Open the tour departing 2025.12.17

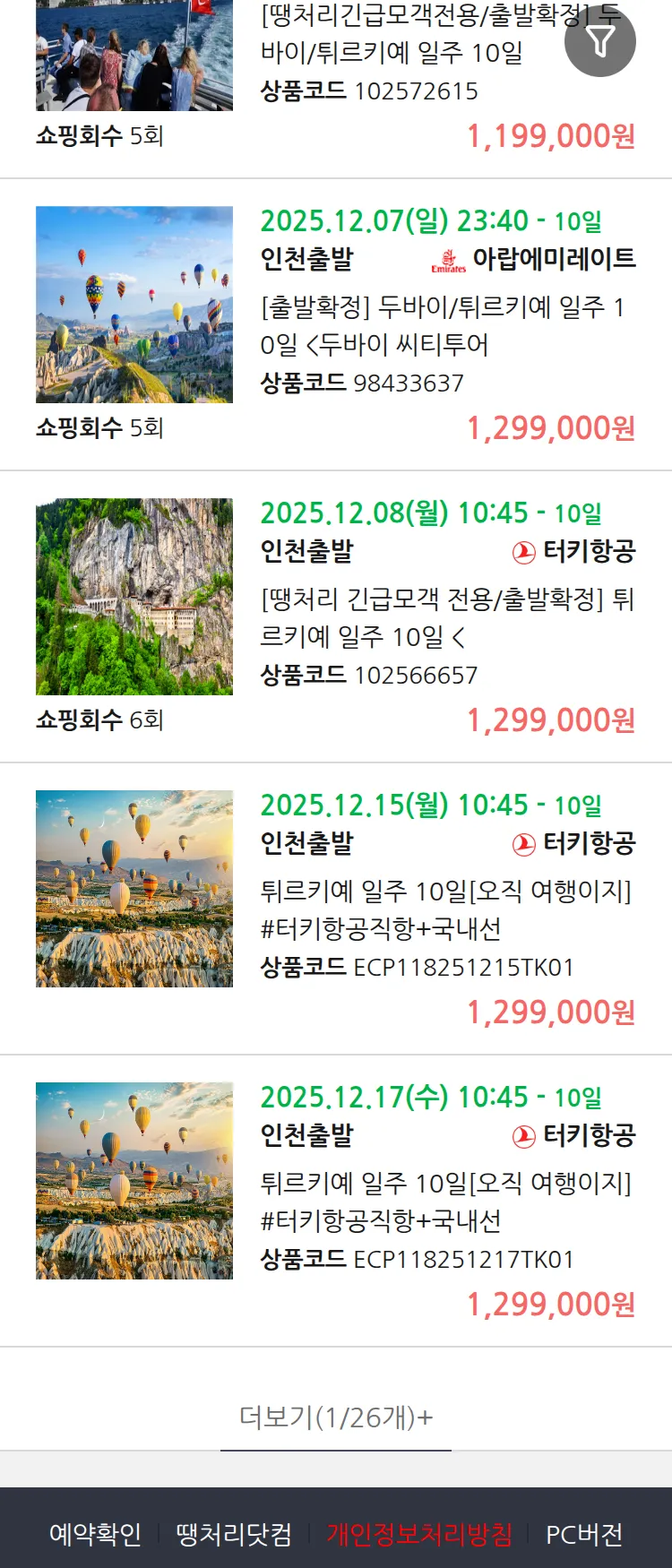click(445, 1202)
